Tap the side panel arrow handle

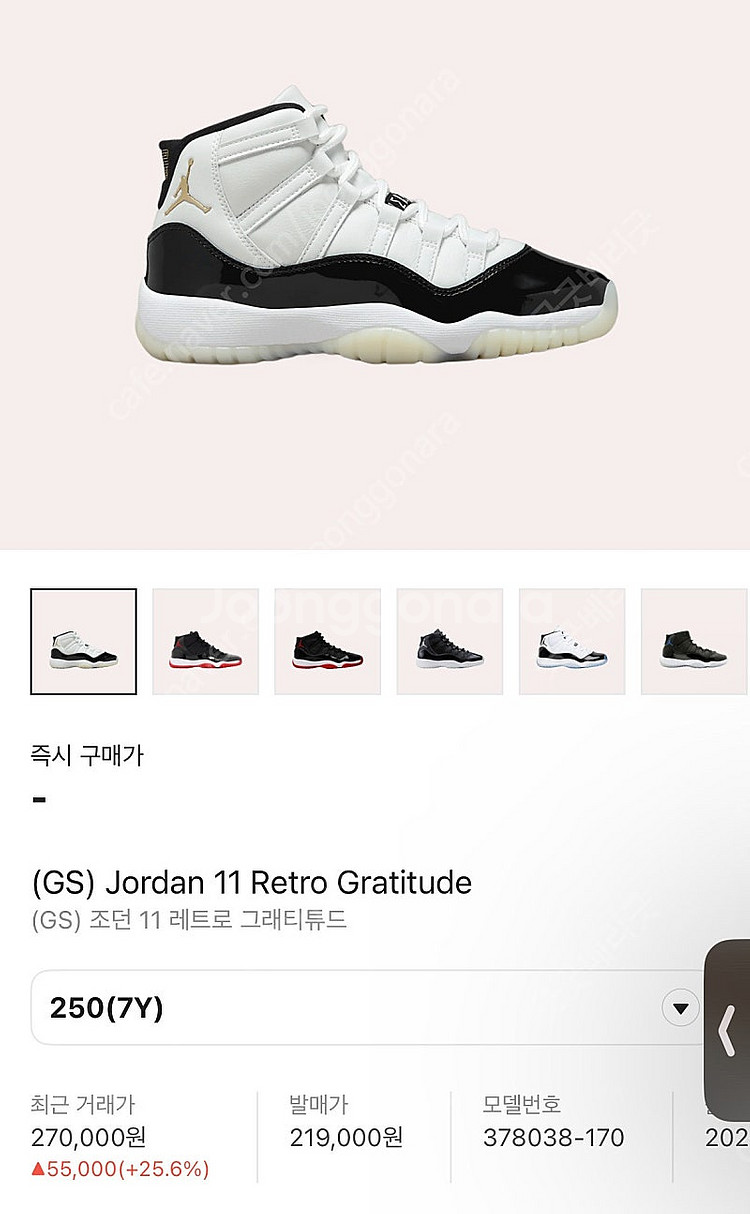pos(729,1030)
